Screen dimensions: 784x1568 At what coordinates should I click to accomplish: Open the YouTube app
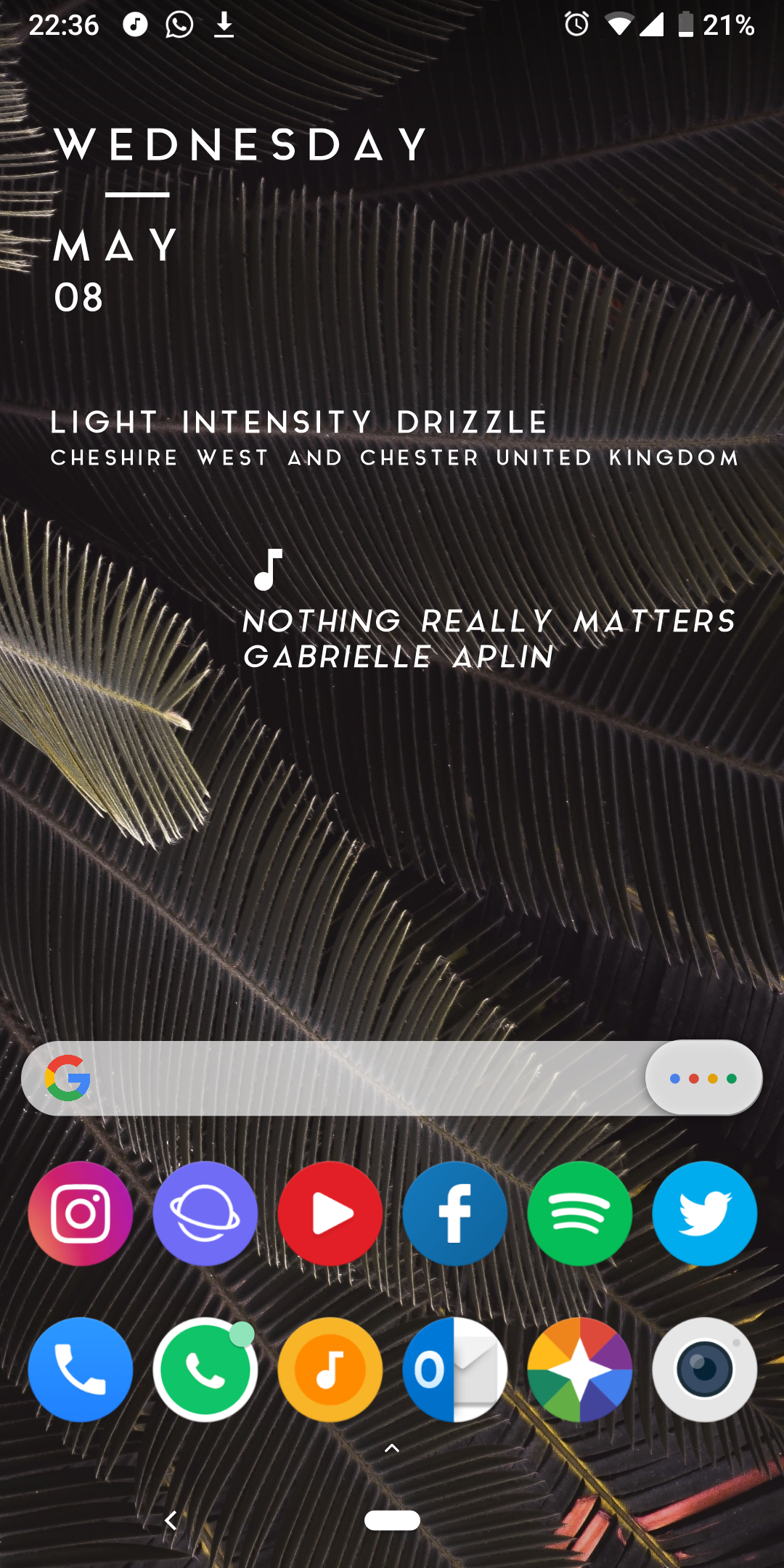tap(330, 1214)
